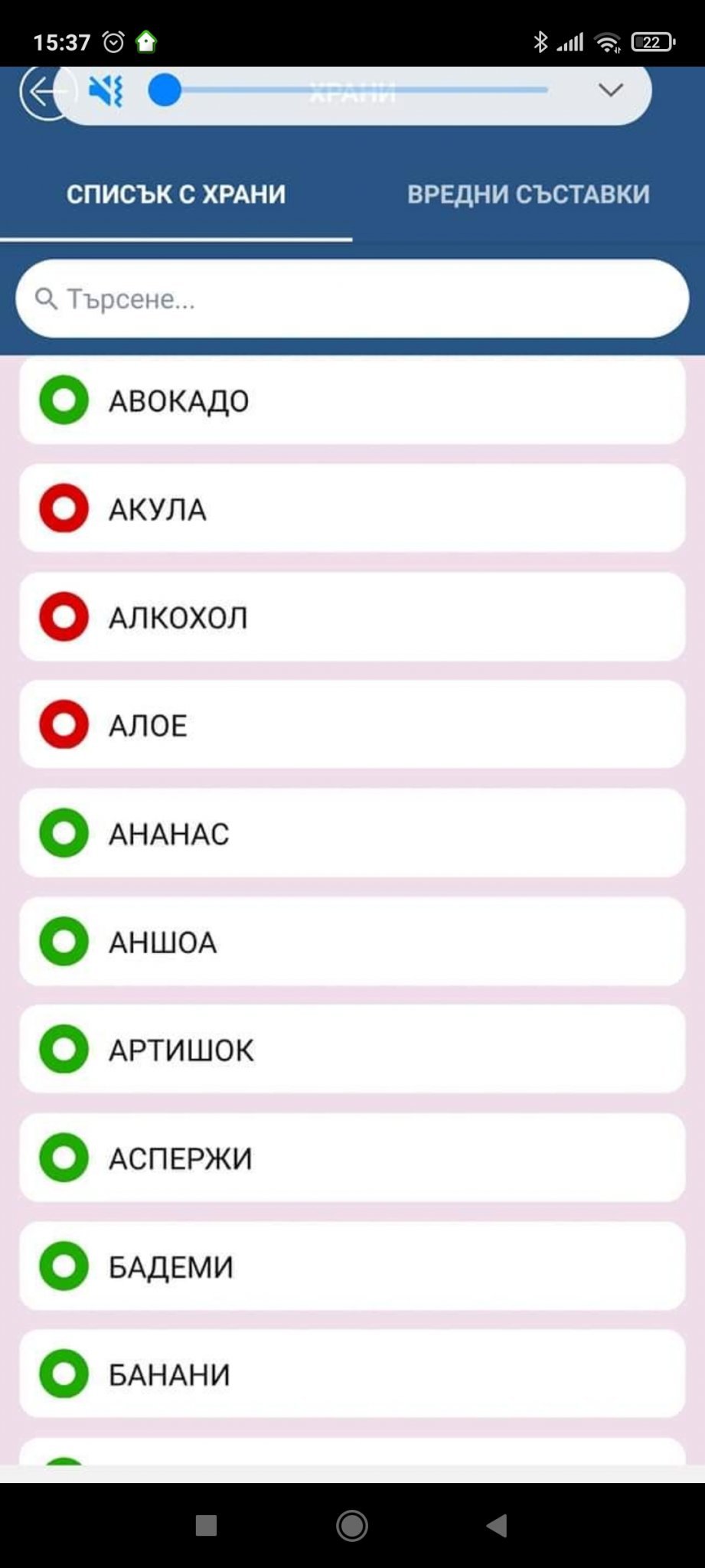
Task: Open the АВОКАДО food entry
Action: click(352, 400)
